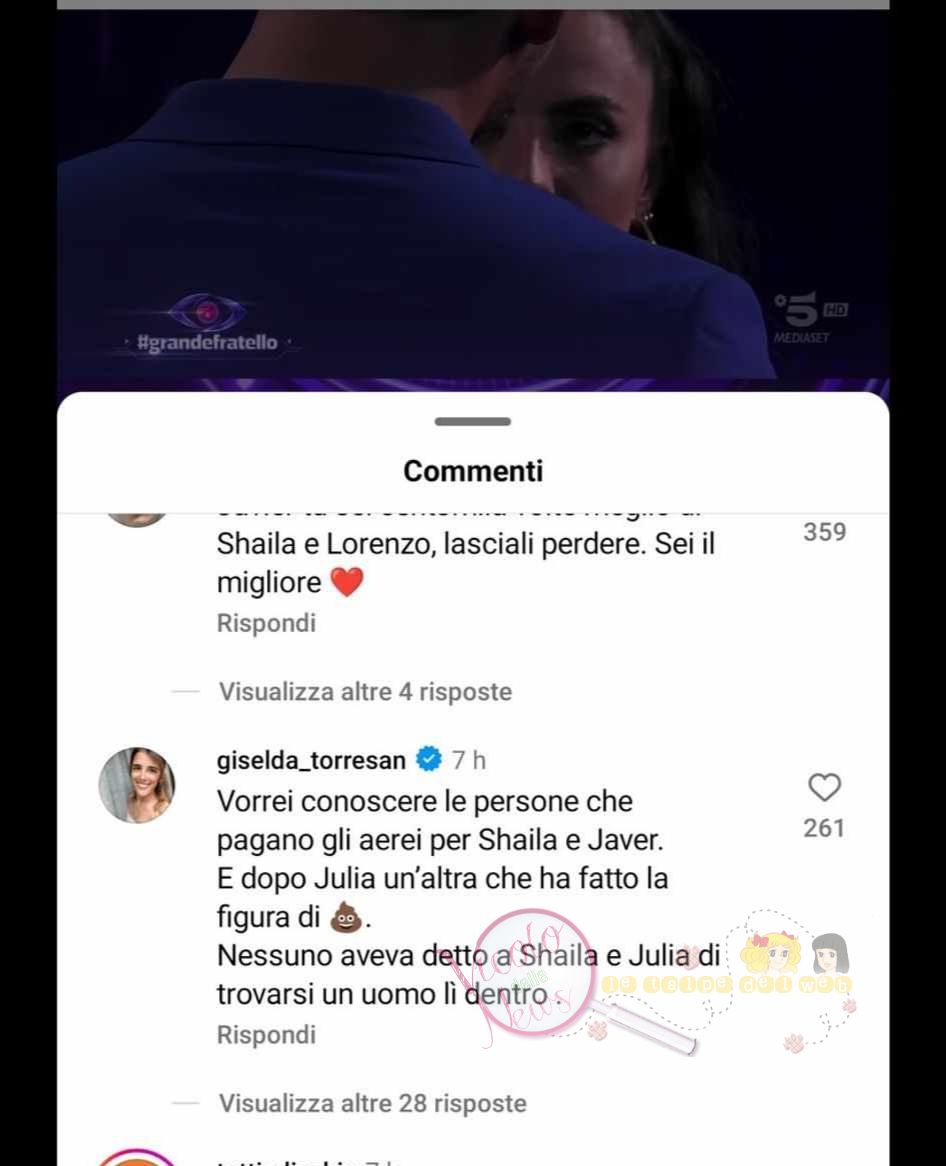This screenshot has height=1166, width=946.
Task: Like giselda_torresan's comment
Action: coord(824,788)
